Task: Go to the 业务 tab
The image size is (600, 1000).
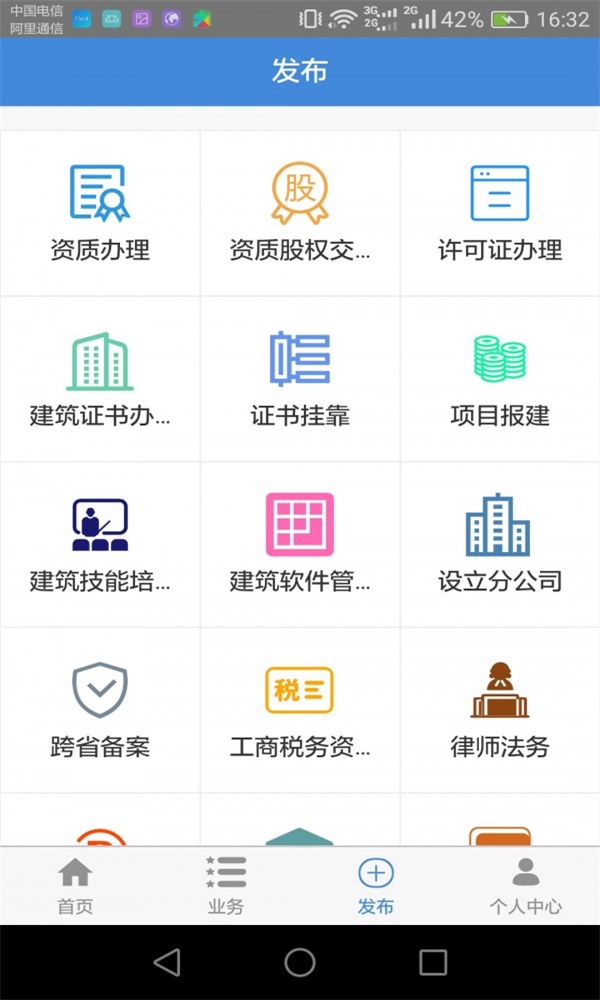Action: click(225, 886)
